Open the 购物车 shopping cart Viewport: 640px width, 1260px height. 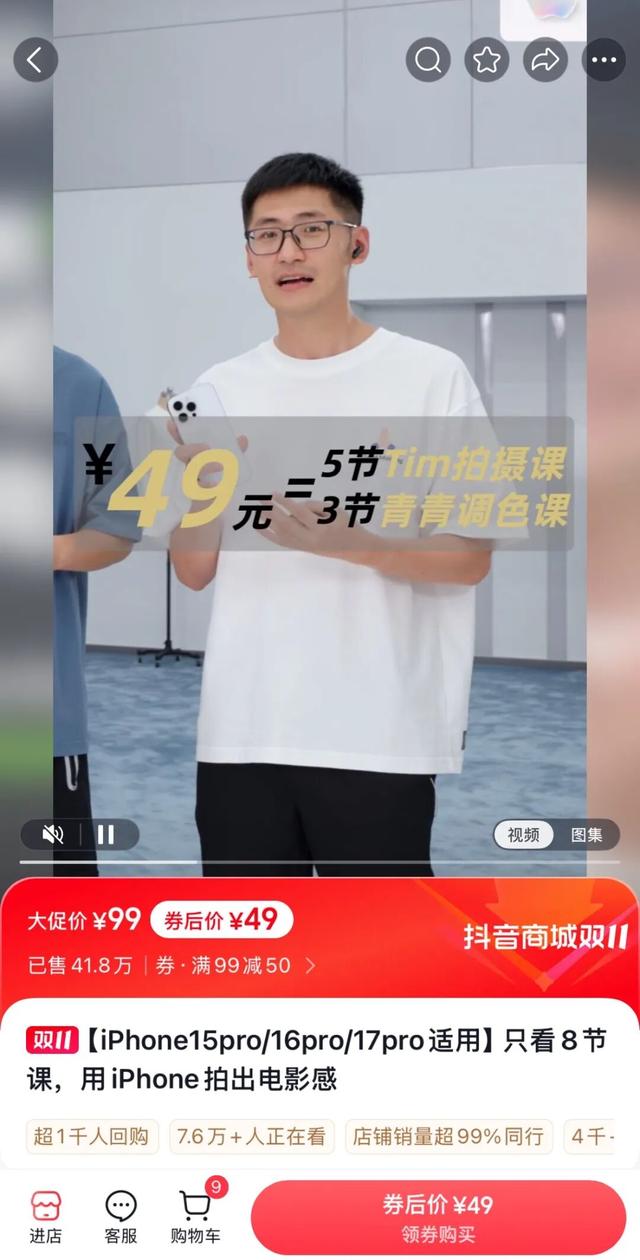pyautogui.click(x=196, y=1216)
